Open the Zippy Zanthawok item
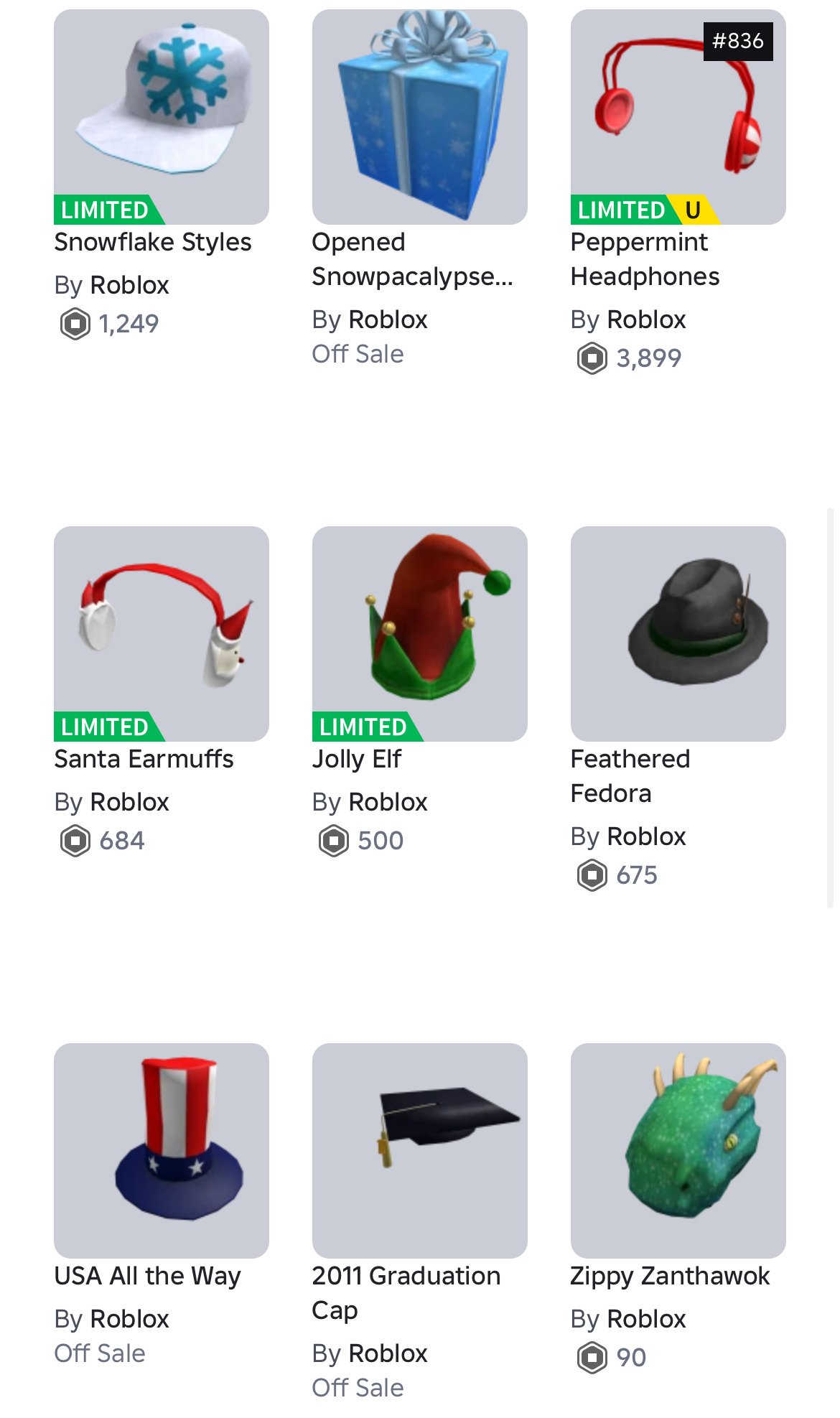 678,1151
